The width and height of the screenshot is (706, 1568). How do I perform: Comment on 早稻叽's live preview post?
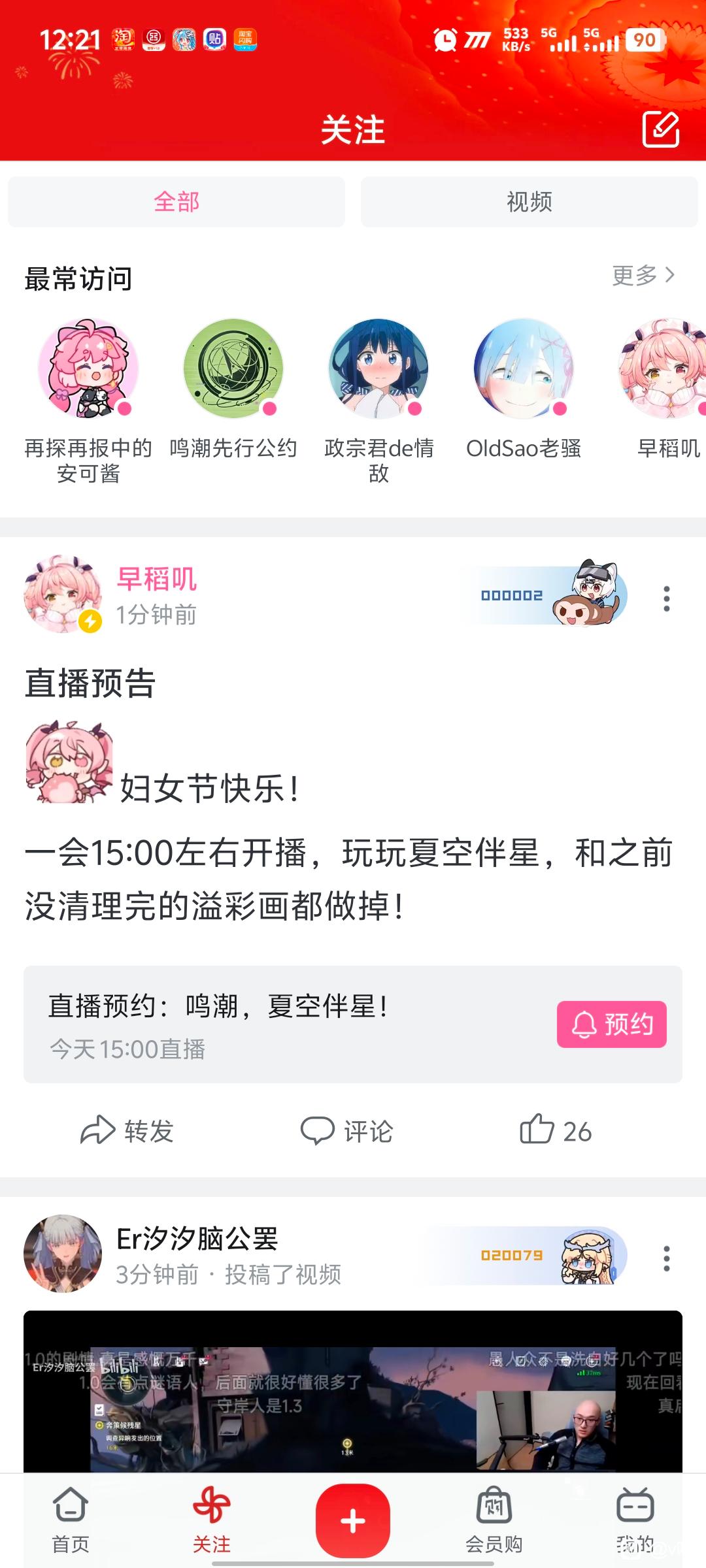pyautogui.click(x=346, y=1130)
